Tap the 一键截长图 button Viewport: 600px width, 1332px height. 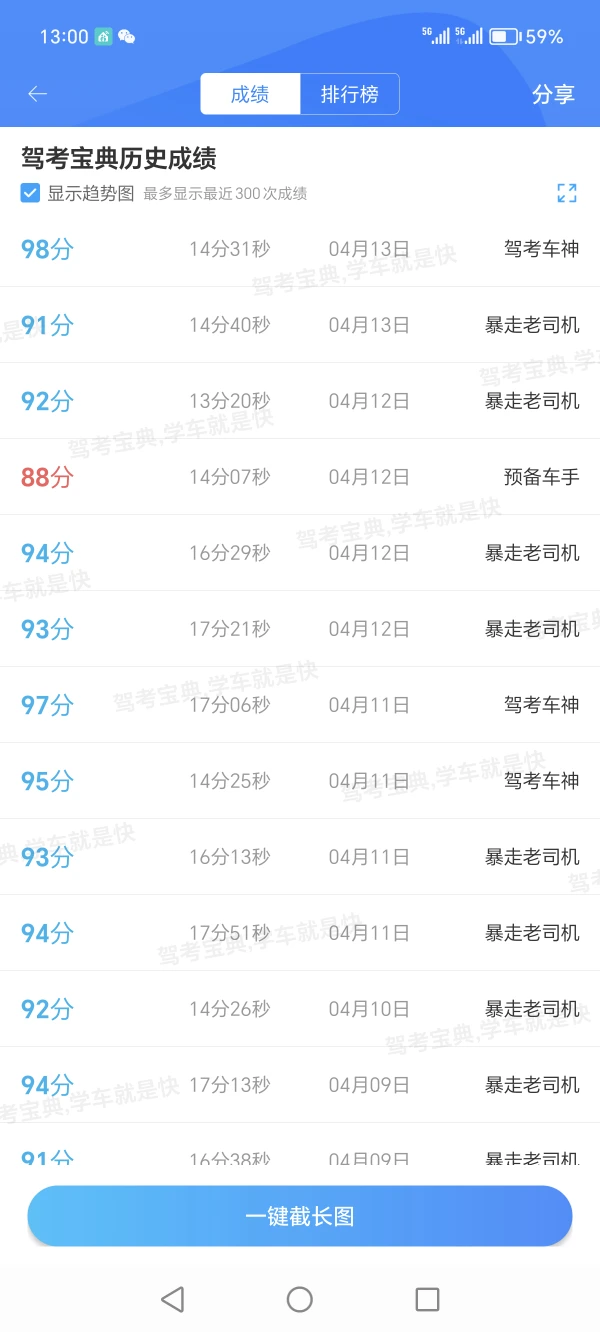(300, 1216)
